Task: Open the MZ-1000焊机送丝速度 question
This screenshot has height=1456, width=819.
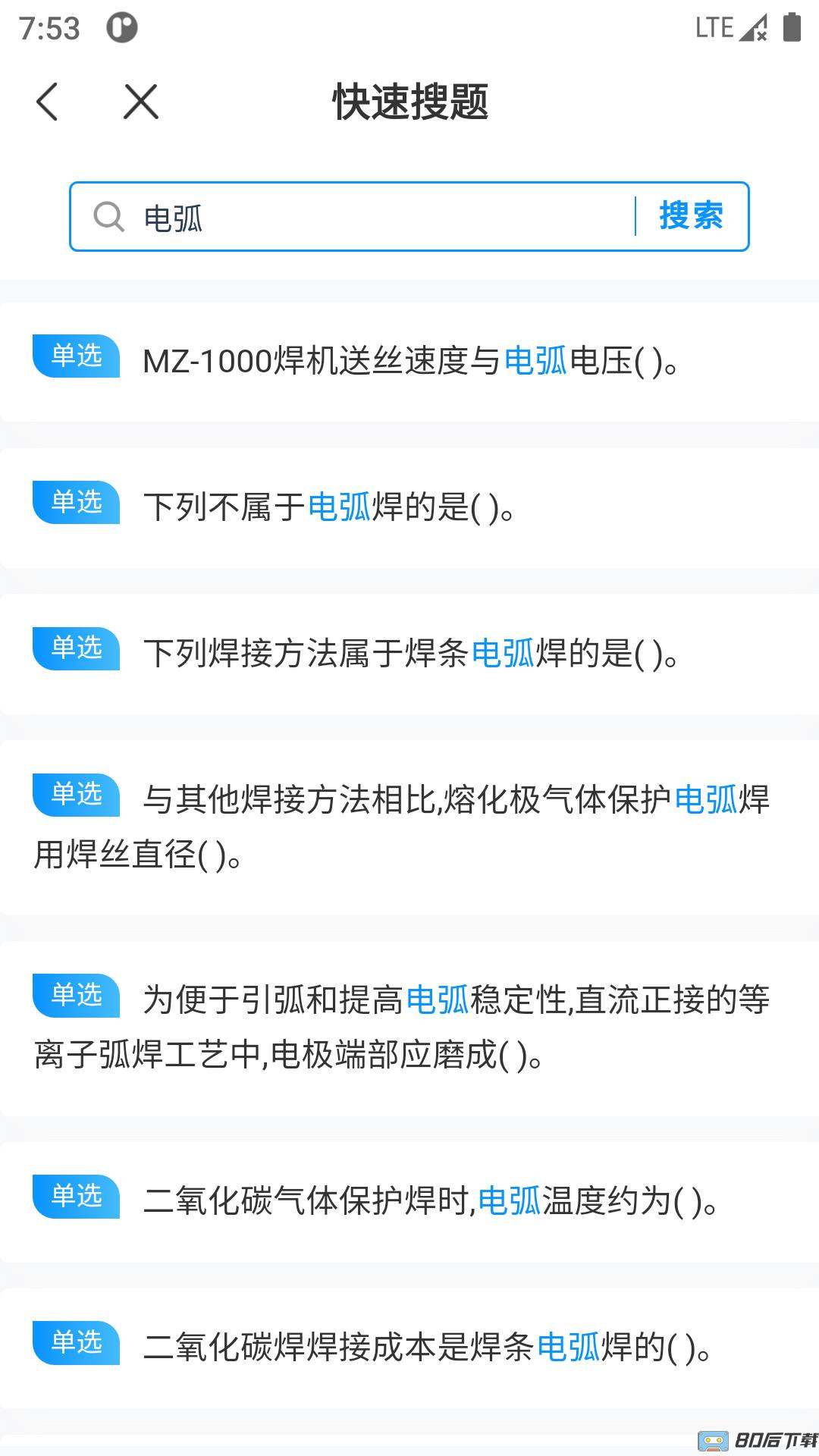Action: coord(409,362)
